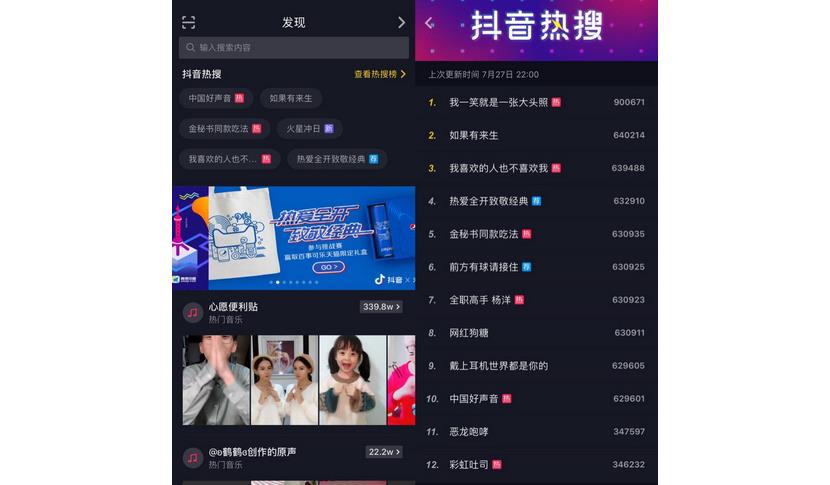Image resolution: width=830 pixels, height=485 pixels.
Task: Tap the 22.2w count chevron
Action: point(384,452)
